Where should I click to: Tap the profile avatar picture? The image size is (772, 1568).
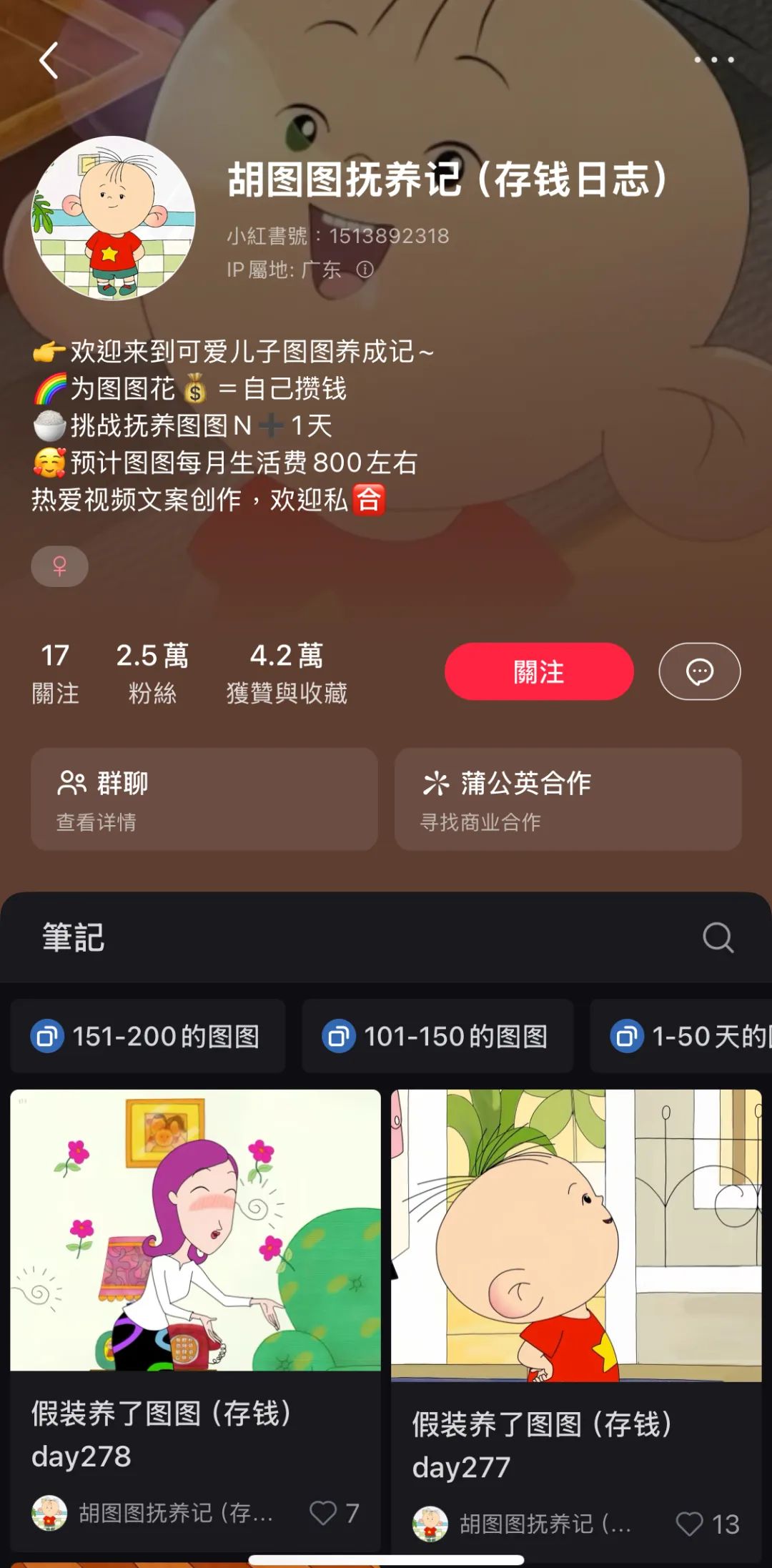113,218
